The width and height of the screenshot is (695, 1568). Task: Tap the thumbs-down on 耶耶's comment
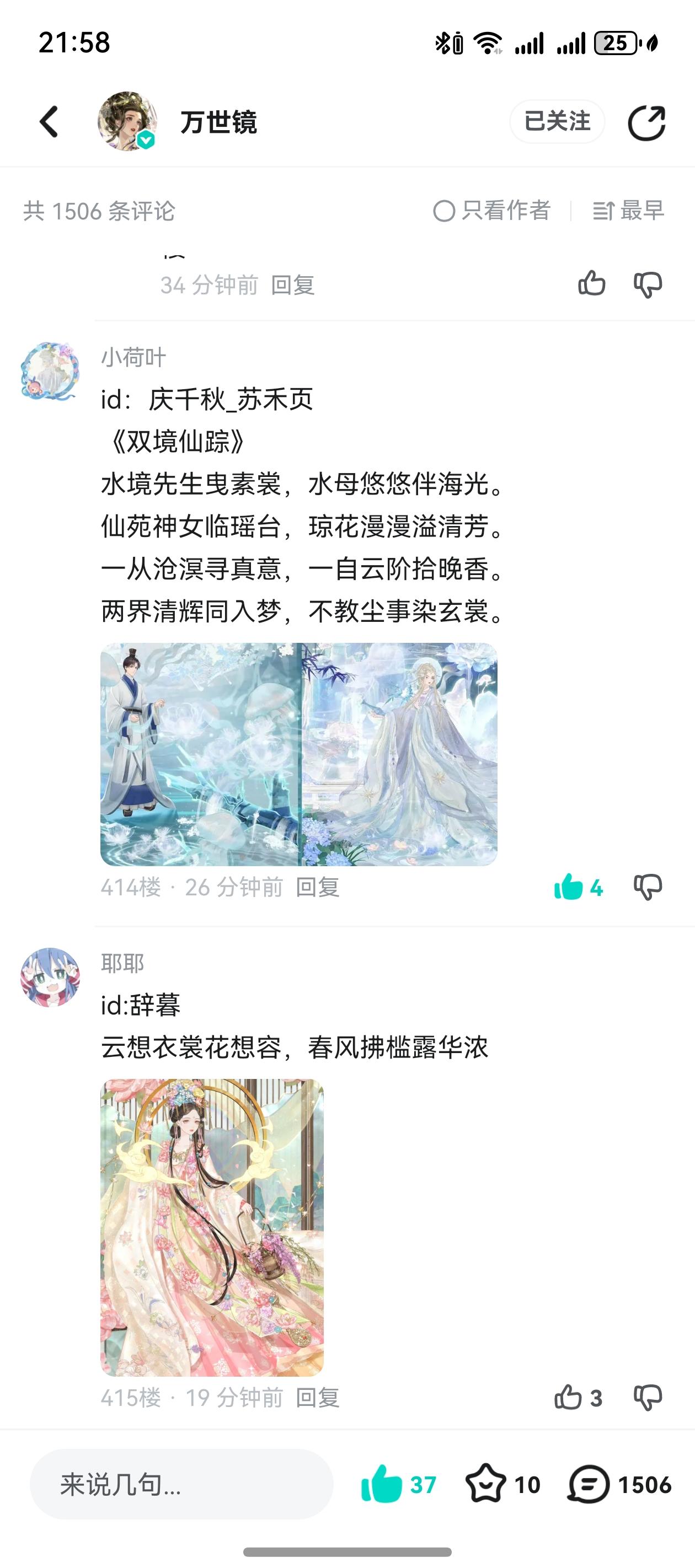[649, 1396]
